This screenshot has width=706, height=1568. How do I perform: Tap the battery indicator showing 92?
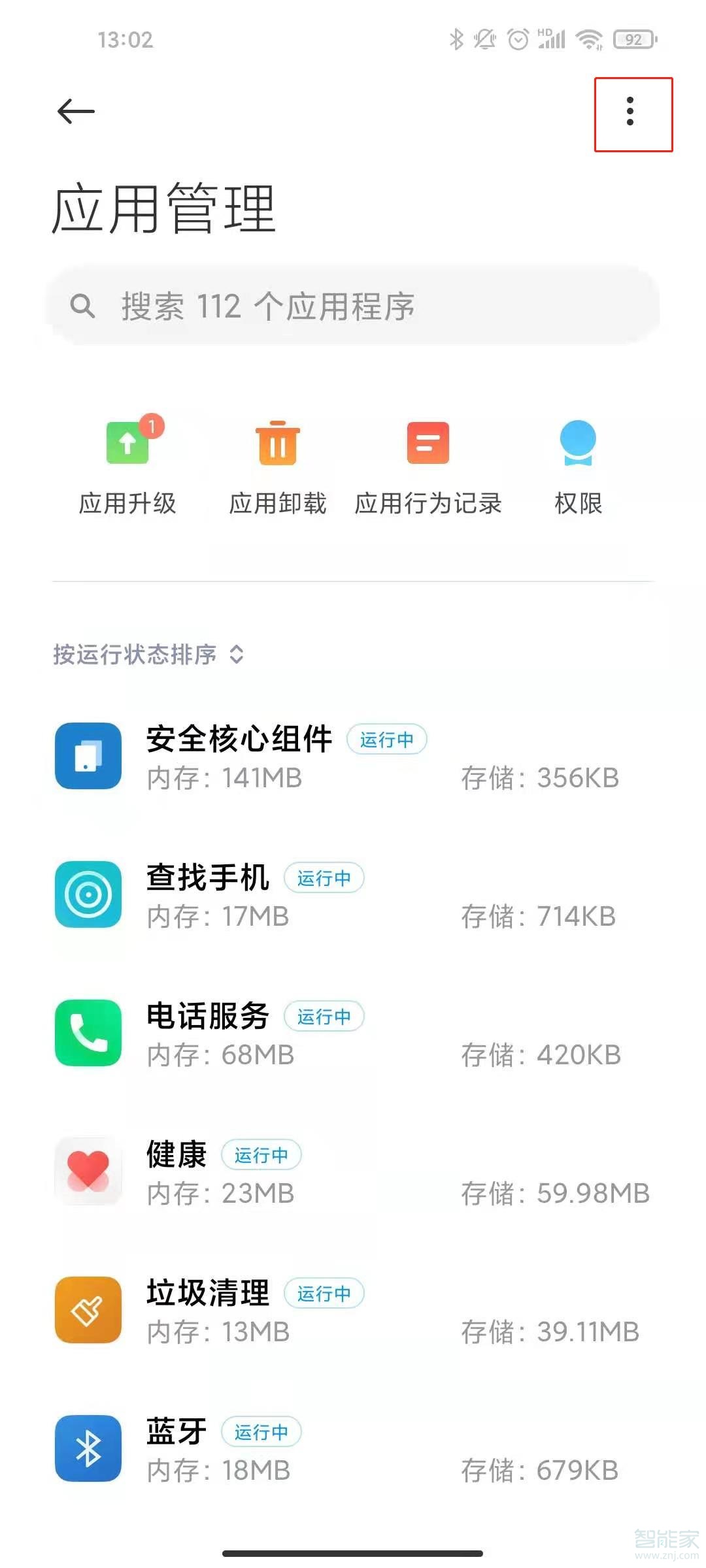pyautogui.click(x=631, y=39)
